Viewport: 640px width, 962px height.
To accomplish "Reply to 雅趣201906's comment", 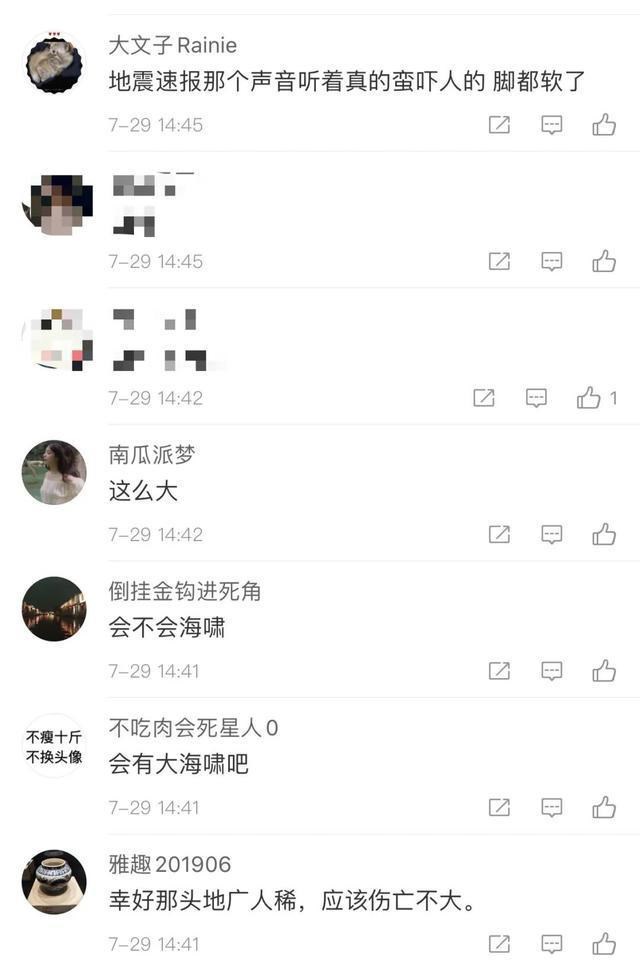I will pyautogui.click(x=552, y=943).
